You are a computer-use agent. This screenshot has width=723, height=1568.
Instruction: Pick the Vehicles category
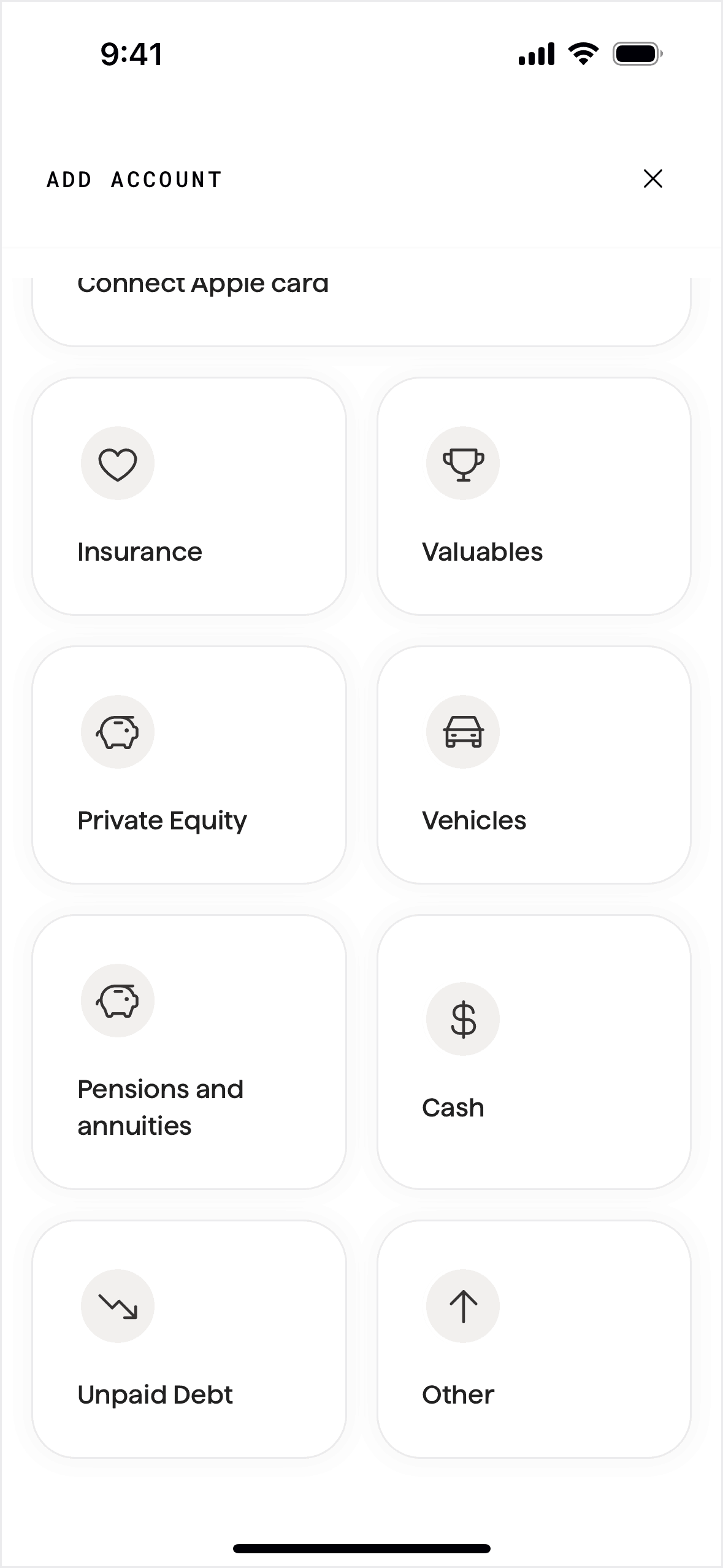pos(534,765)
